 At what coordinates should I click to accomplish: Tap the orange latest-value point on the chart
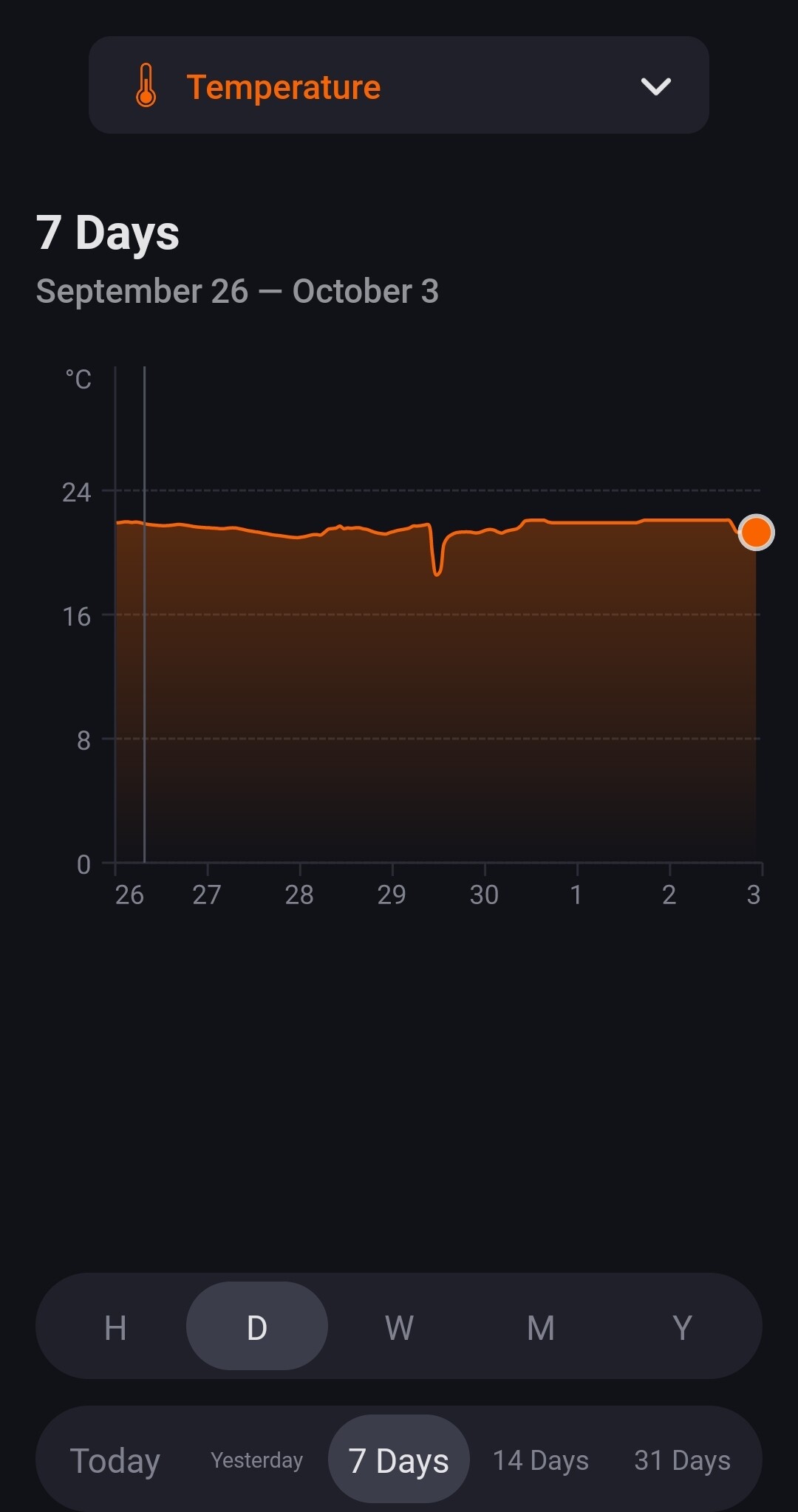[x=756, y=533]
